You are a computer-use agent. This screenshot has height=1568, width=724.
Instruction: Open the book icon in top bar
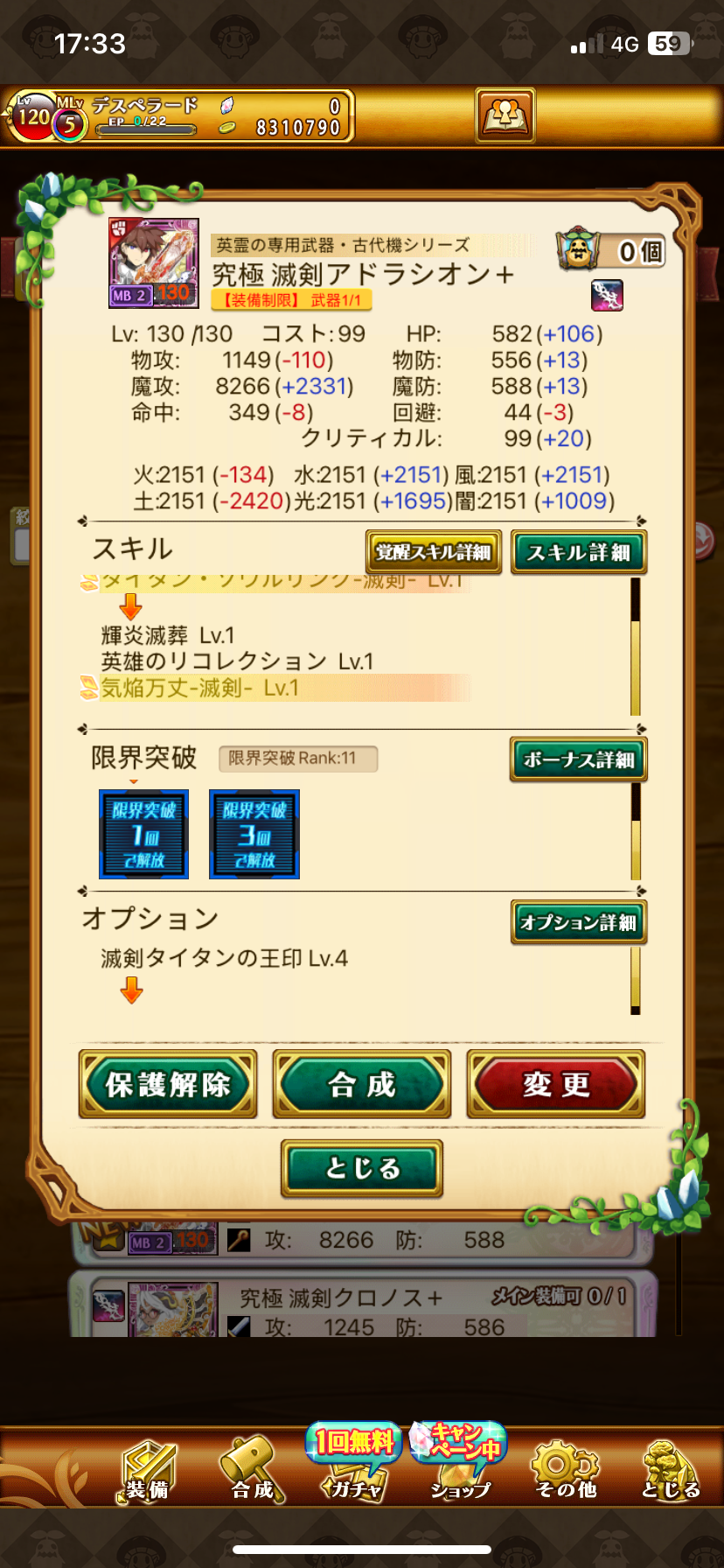(x=505, y=115)
